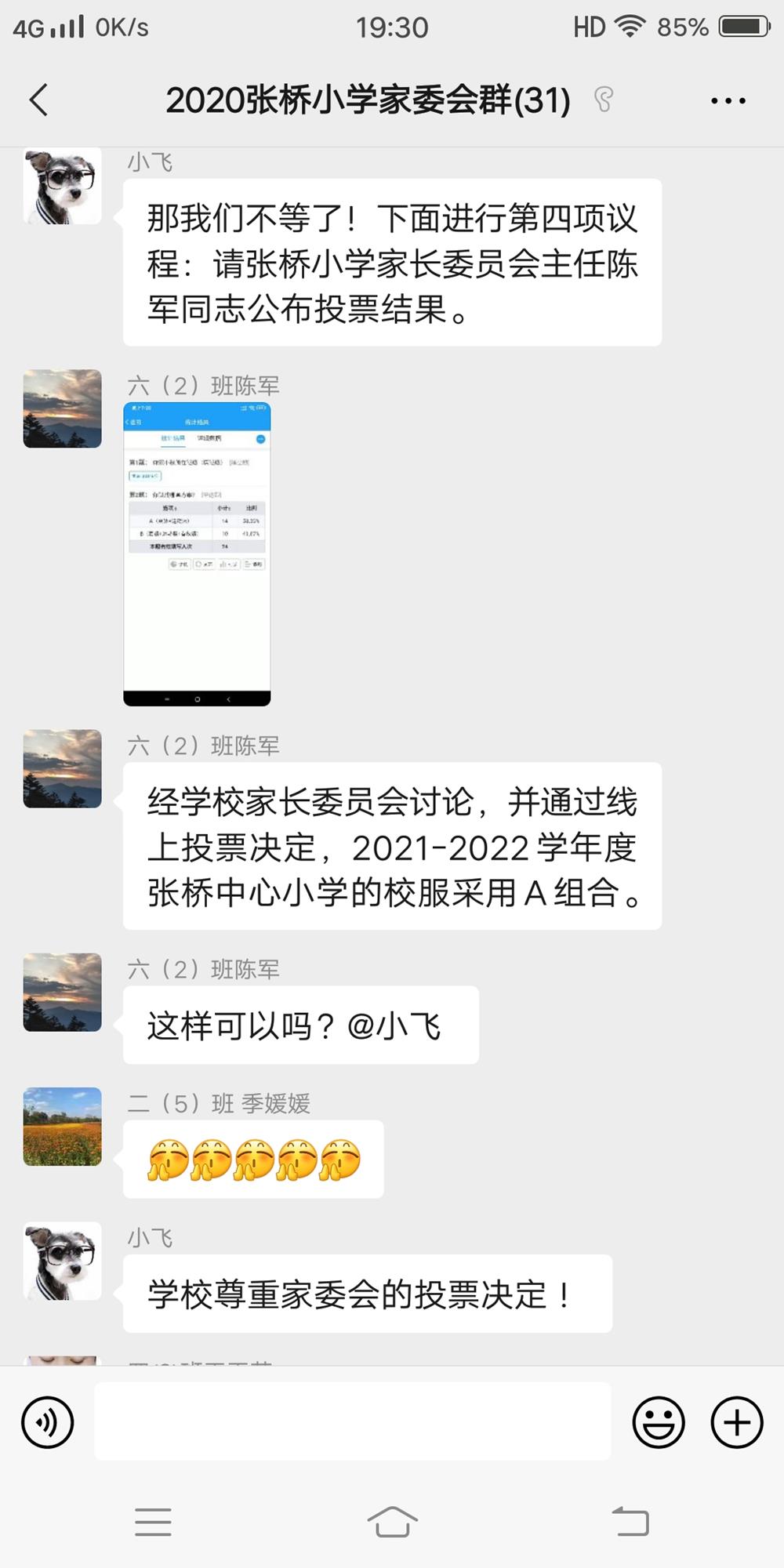Viewport: 784px width, 1568px height.
Task: Open the vote result screenshot image
Action: [x=197, y=554]
